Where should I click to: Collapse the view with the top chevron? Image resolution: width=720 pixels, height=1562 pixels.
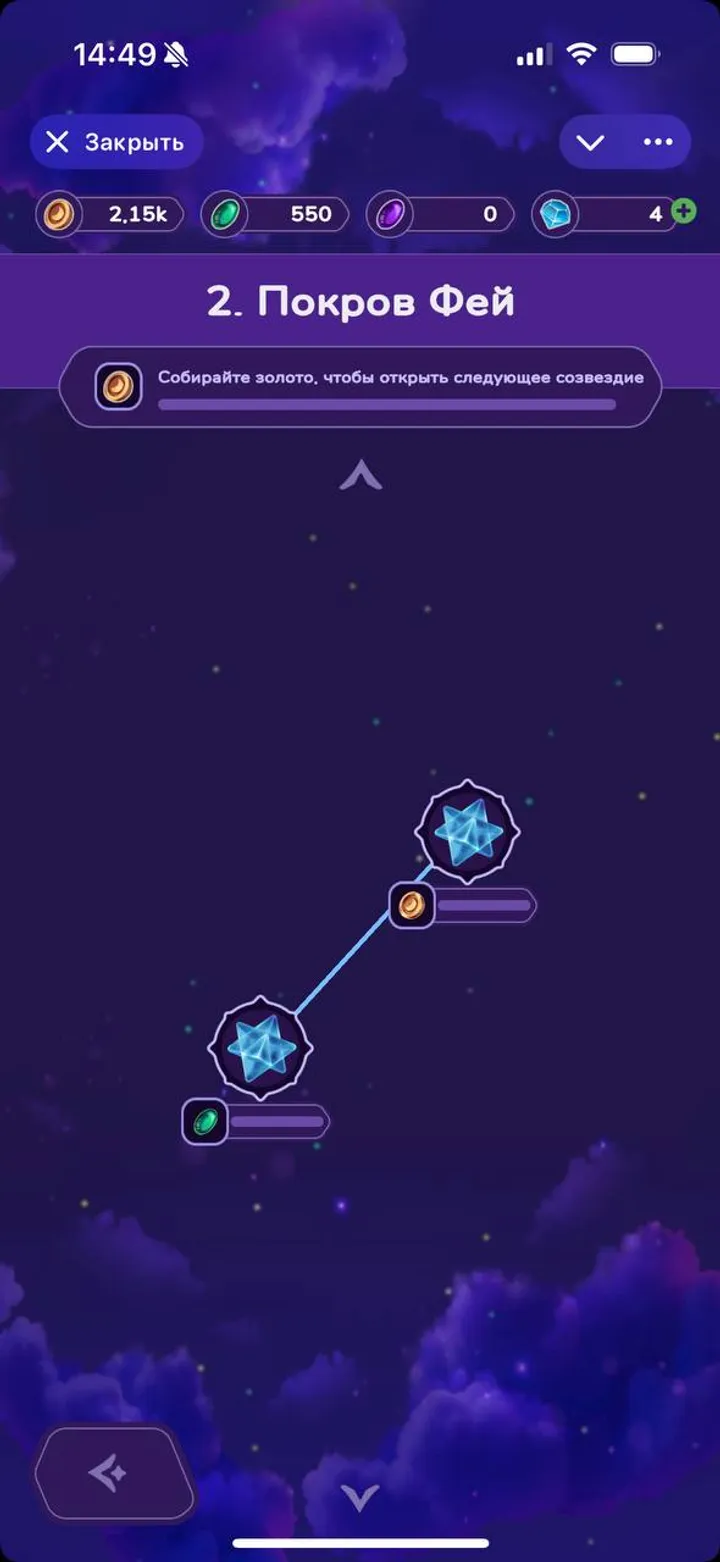pyautogui.click(x=593, y=141)
